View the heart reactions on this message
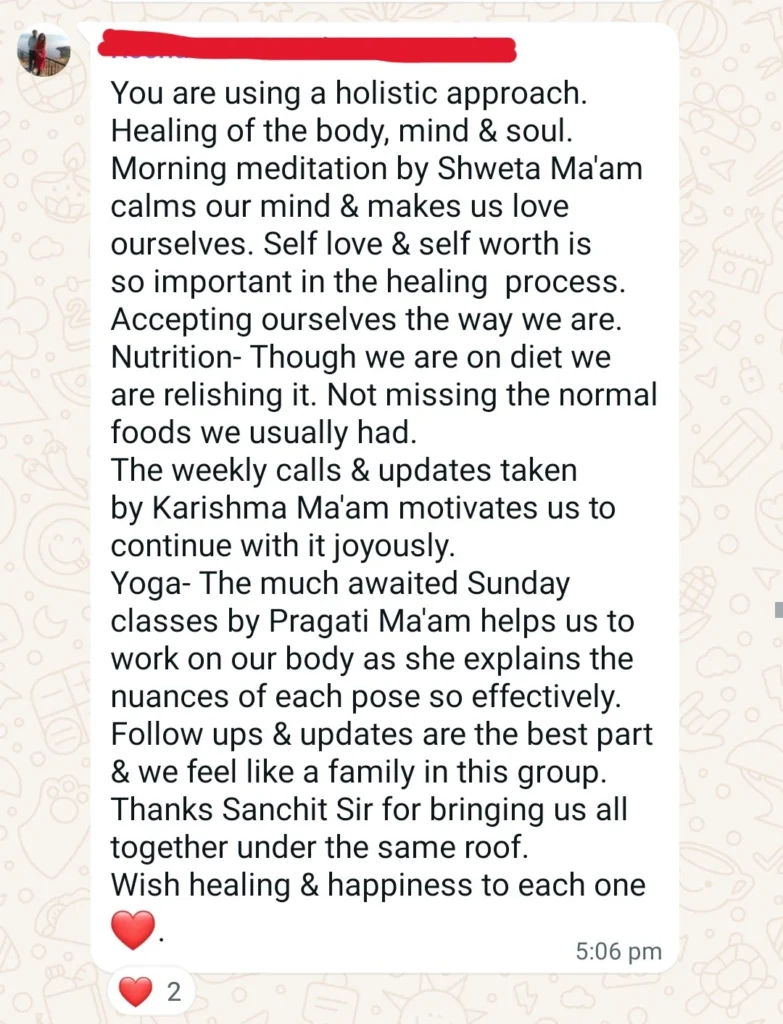The height and width of the screenshot is (1024, 783). pos(151,992)
